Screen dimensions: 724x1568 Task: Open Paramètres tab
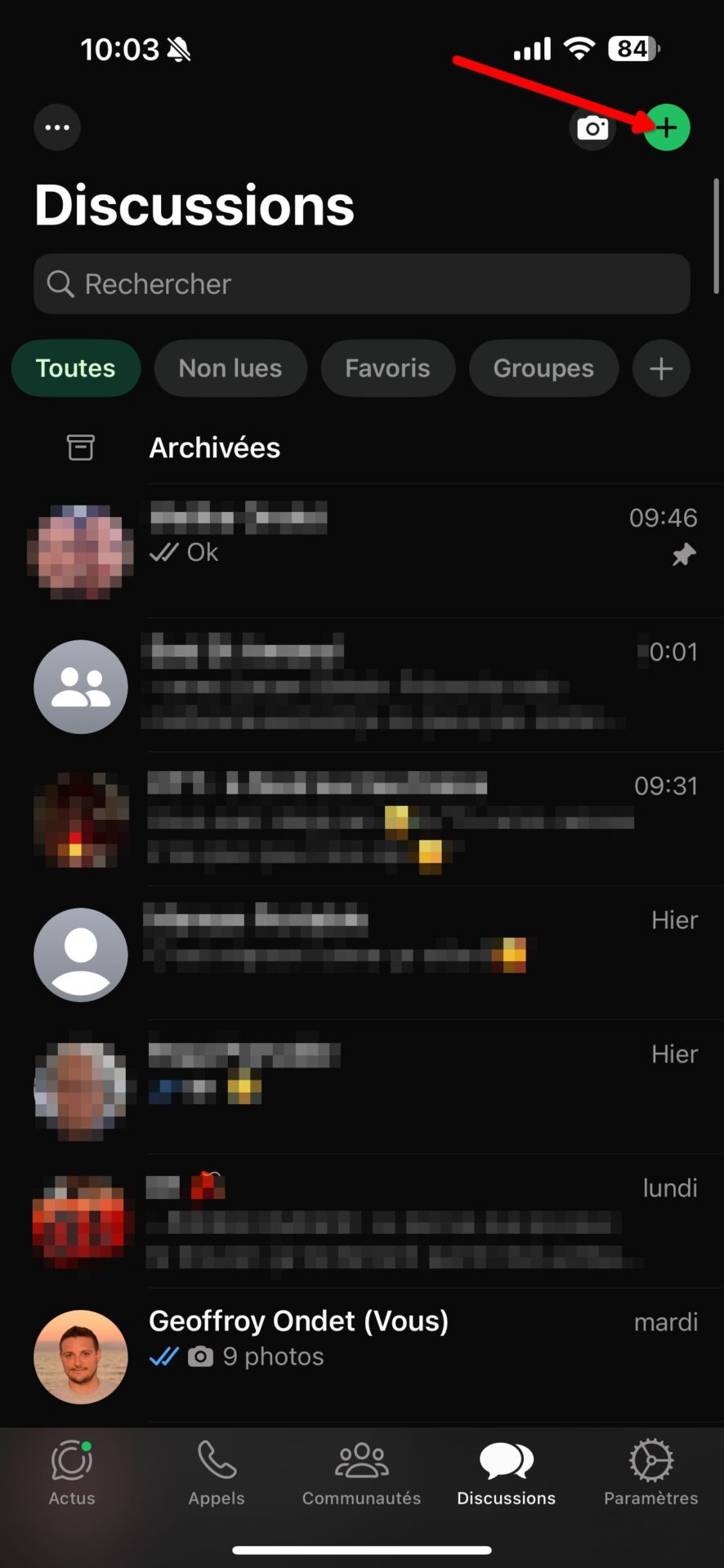tap(651, 1473)
